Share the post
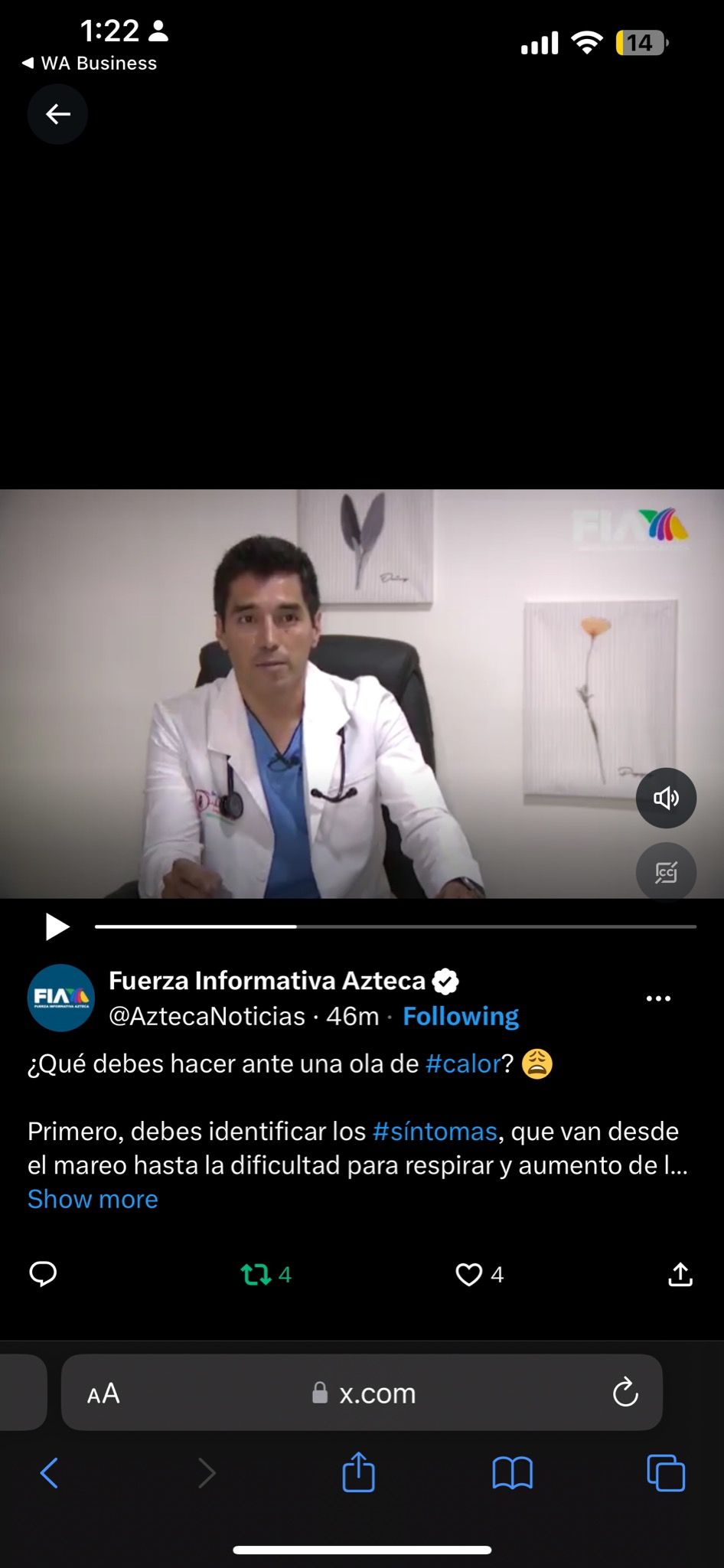This screenshot has width=724, height=1568. pyautogui.click(x=680, y=1274)
